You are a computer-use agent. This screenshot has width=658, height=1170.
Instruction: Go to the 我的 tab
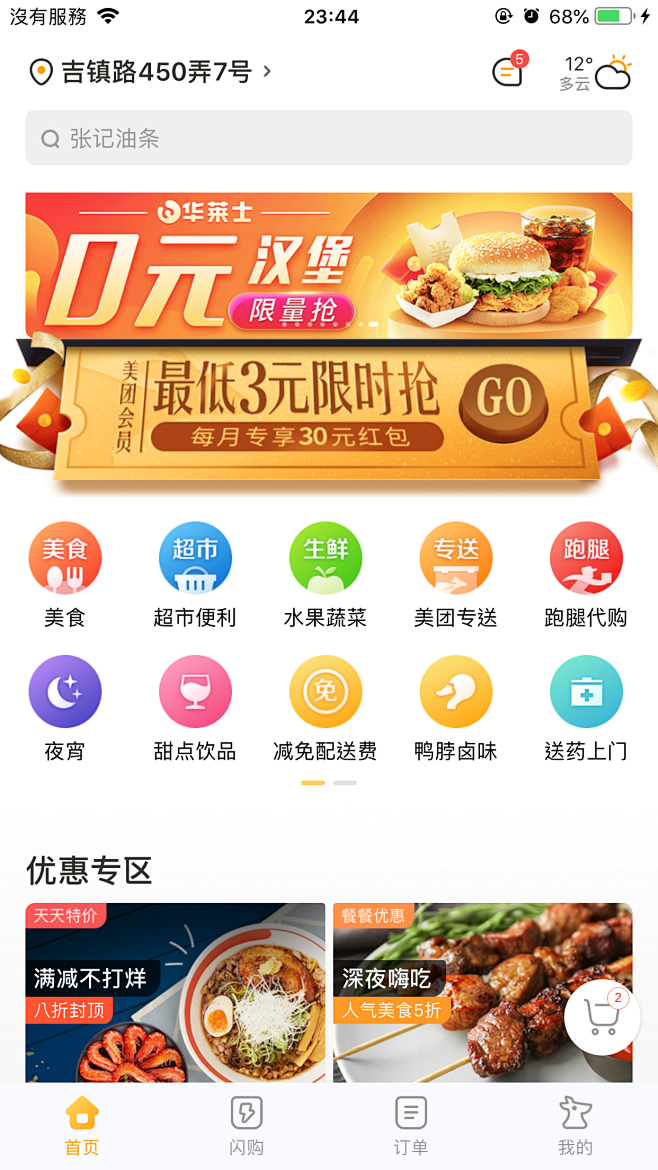click(575, 1125)
